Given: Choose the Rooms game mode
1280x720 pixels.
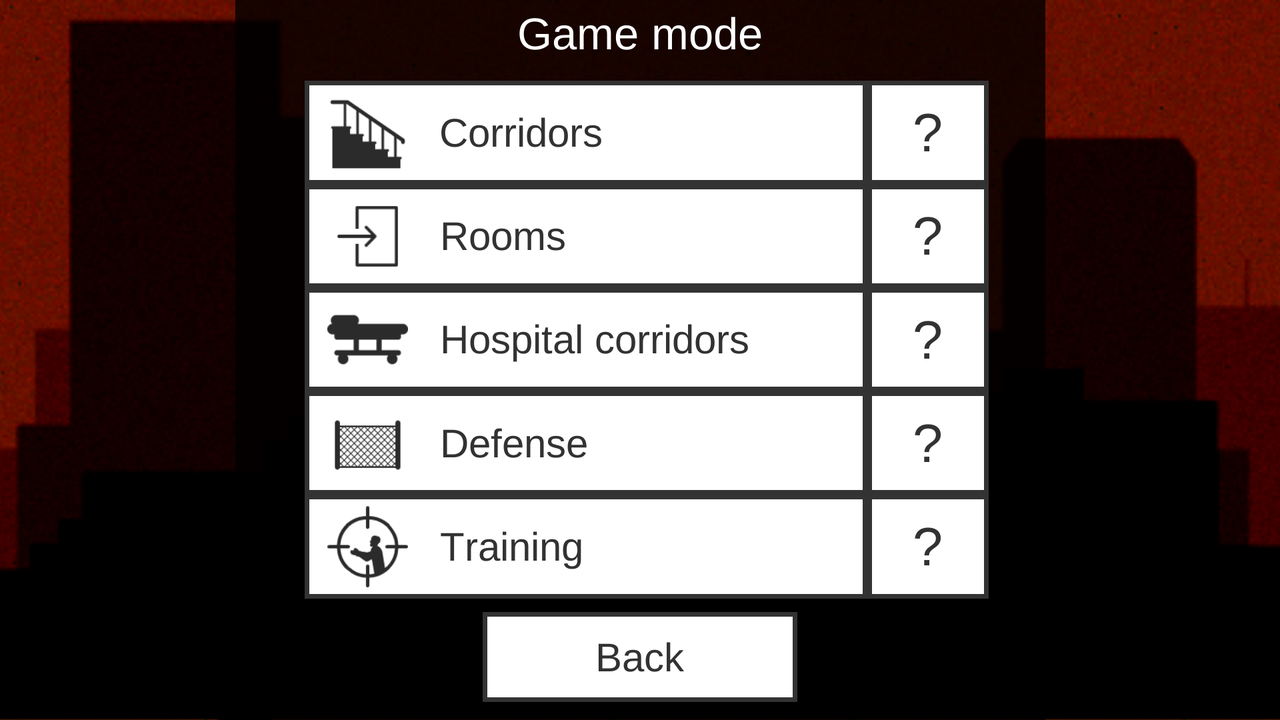Looking at the screenshot, I should 585,237.
